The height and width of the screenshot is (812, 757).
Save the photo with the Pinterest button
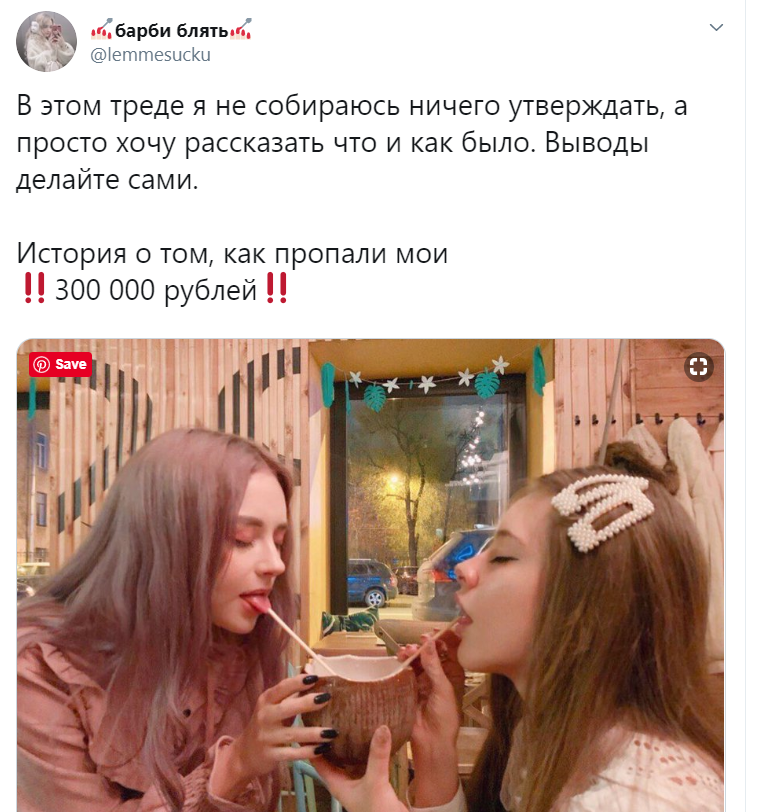click(x=61, y=365)
